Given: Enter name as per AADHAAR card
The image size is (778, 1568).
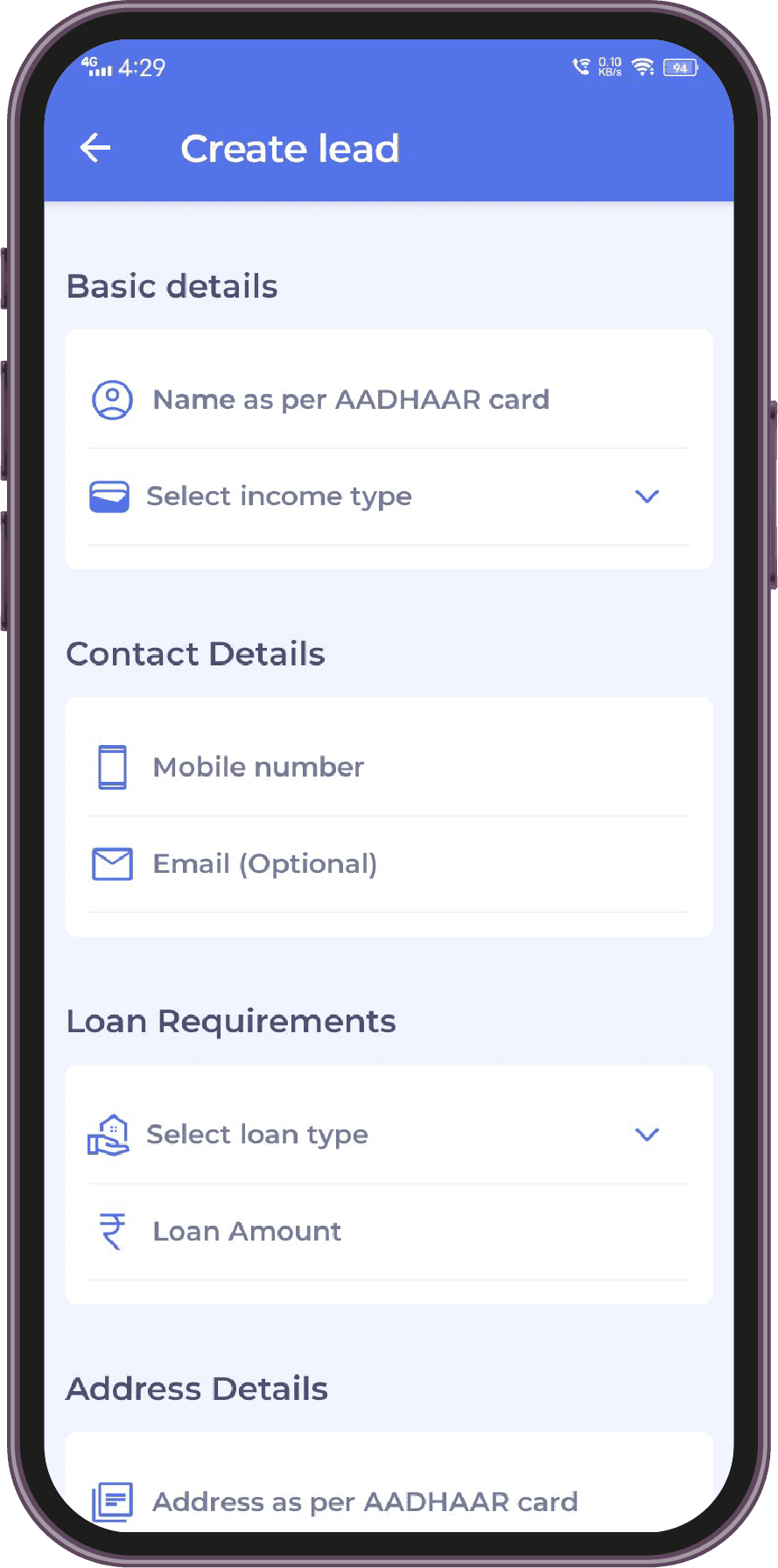Looking at the screenshot, I should click(389, 400).
